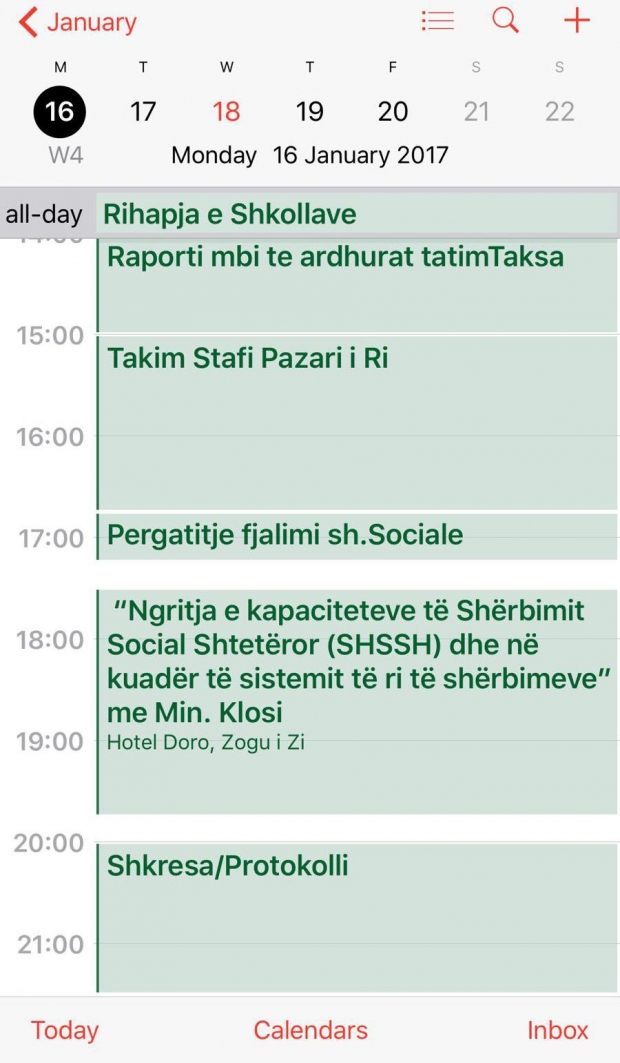Open the all-day event Rihapja e Shkollave
Image resolution: width=620 pixels, height=1063 pixels.
point(355,214)
